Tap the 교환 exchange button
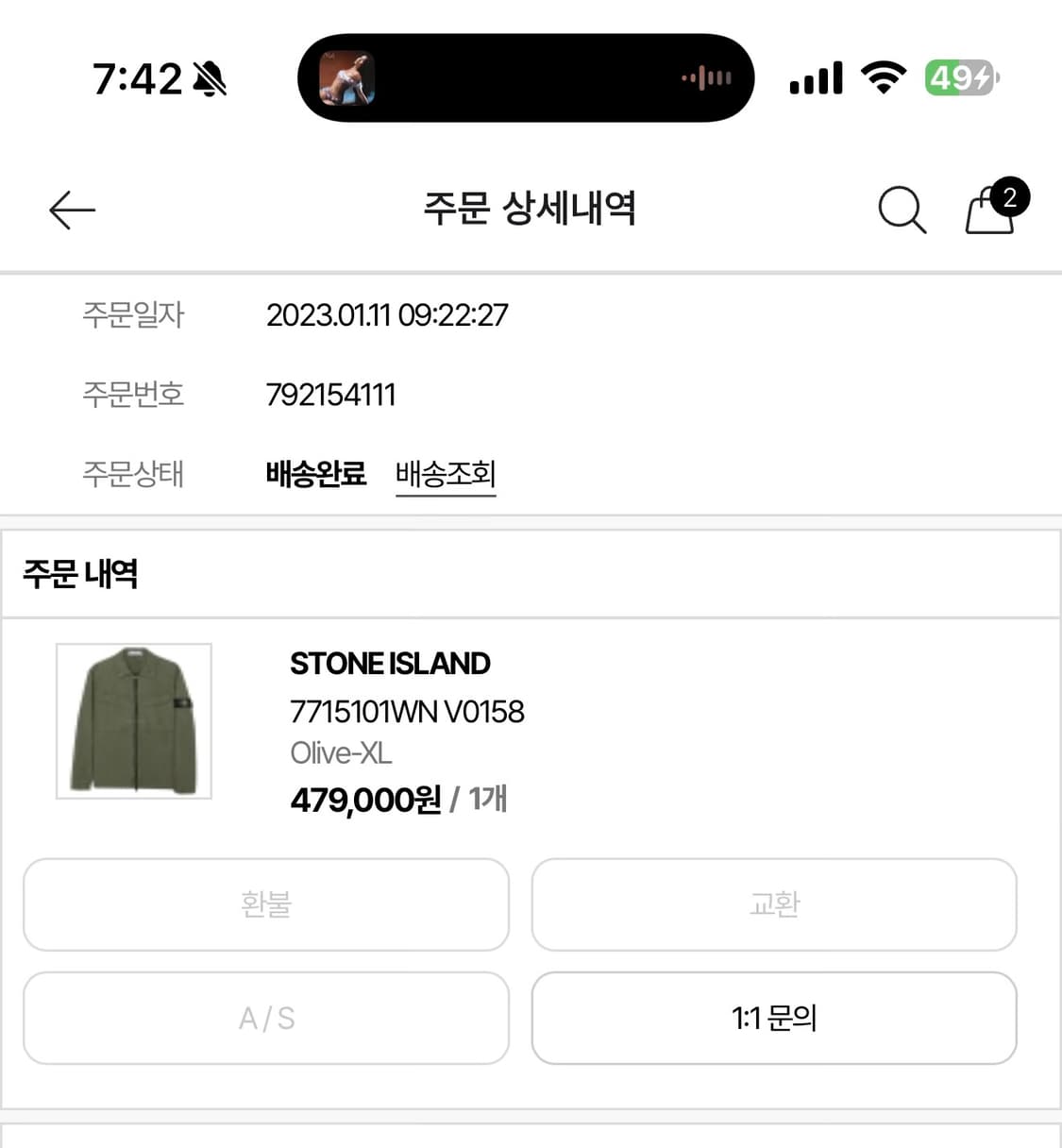 [x=774, y=904]
